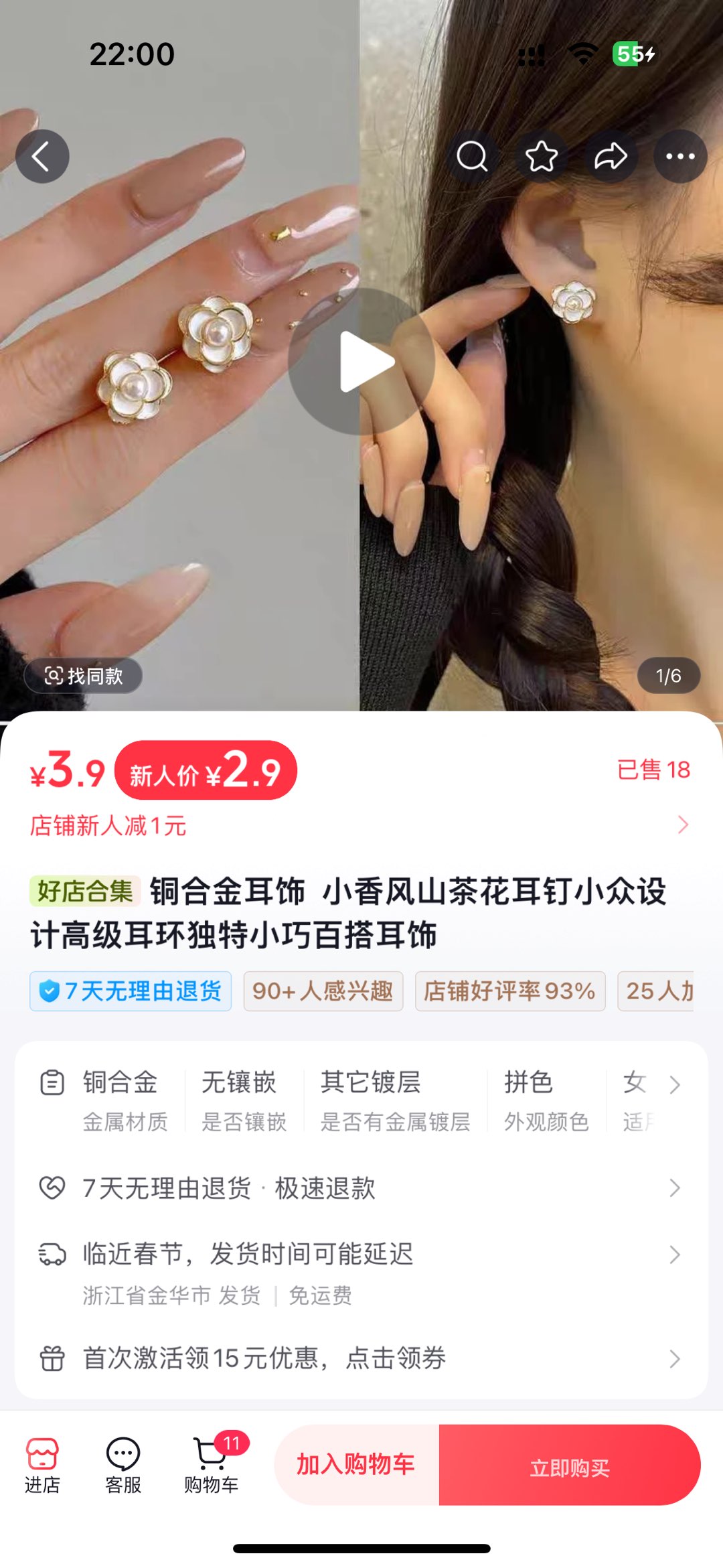The width and height of the screenshot is (723, 1568).
Task: Contact 客服 customer service
Action: coord(123,1466)
